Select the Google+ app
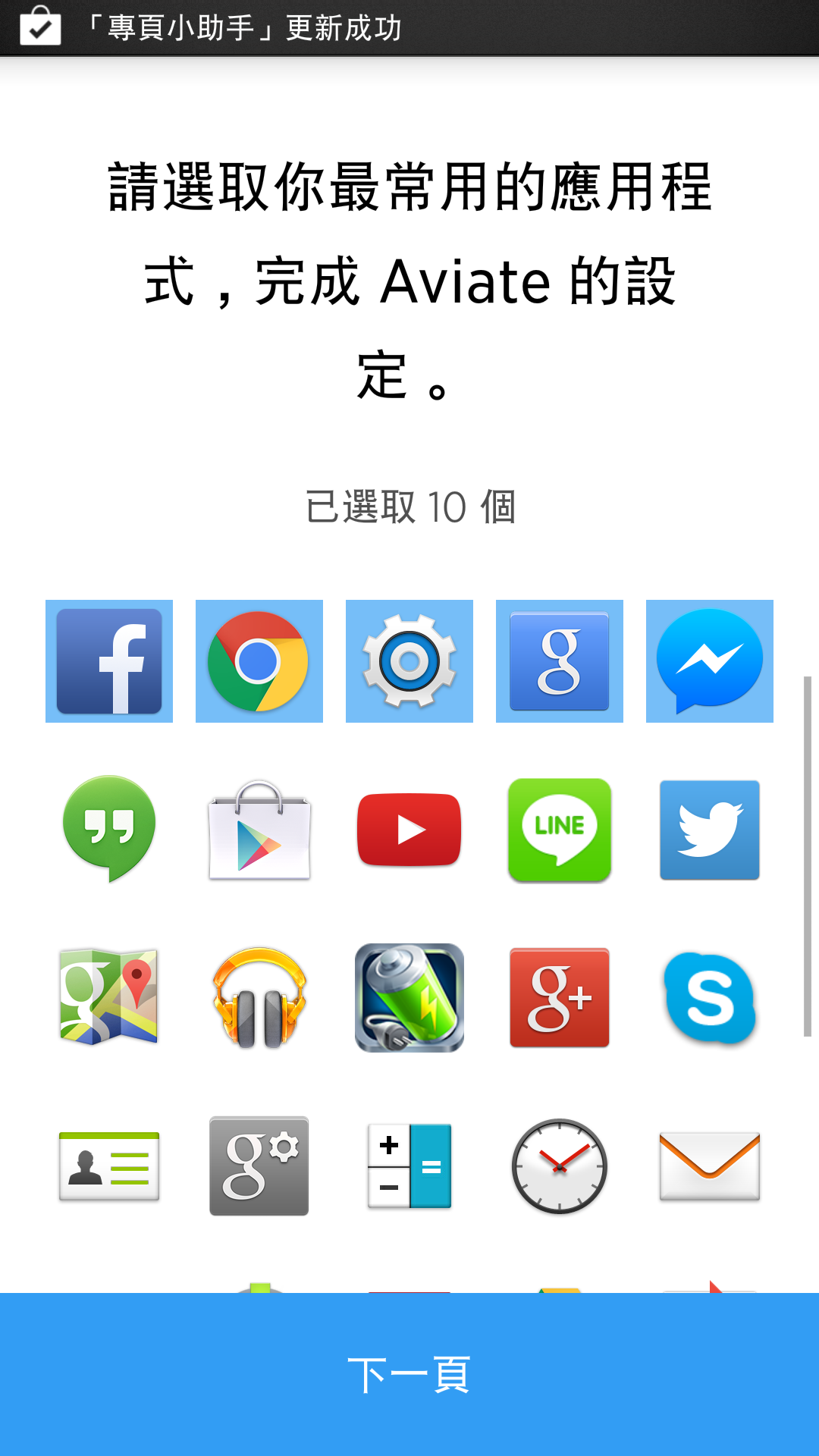The image size is (819, 1456). pos(560,997)
